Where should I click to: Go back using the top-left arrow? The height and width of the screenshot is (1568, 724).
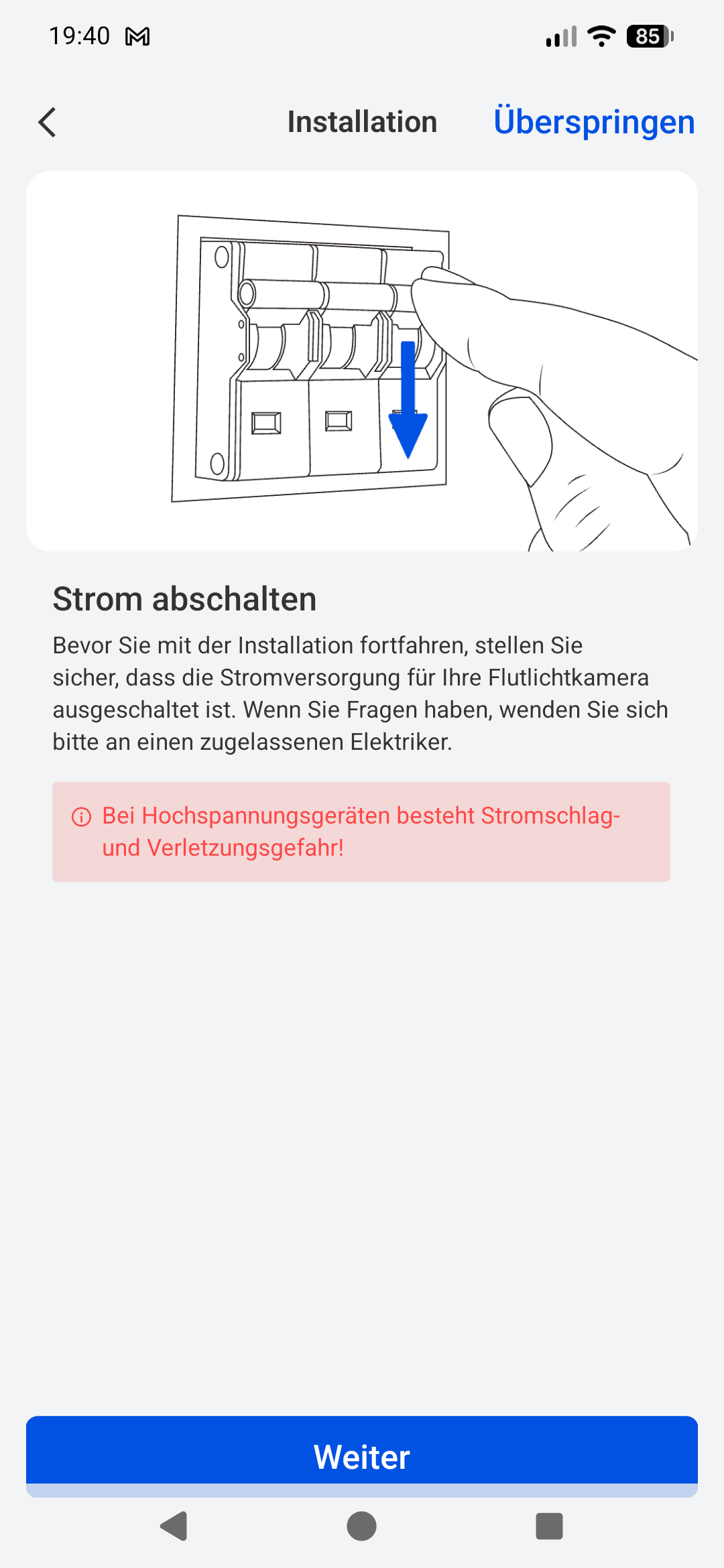47,122
